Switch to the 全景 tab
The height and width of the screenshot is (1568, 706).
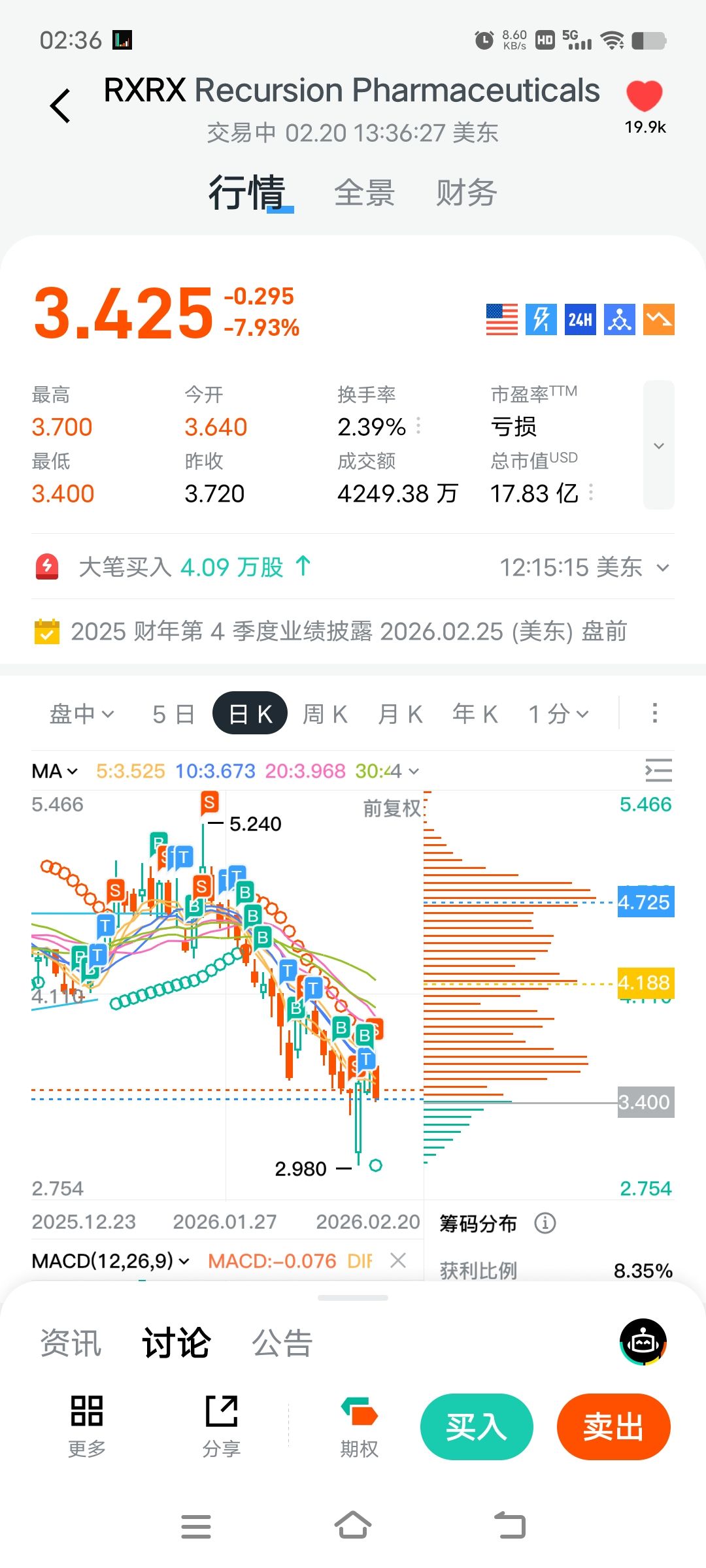pyautogui.click(x=364, y=193)
